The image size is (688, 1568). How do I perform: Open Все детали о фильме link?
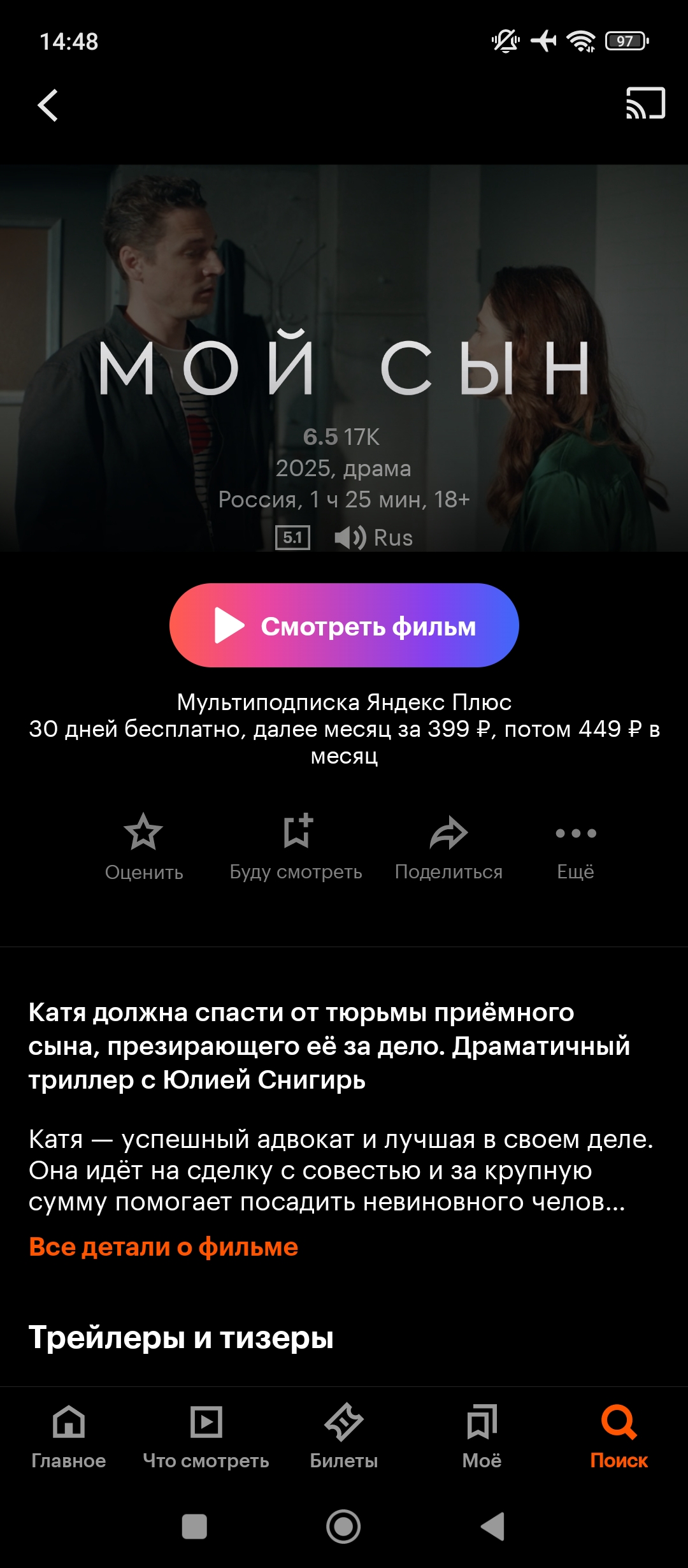point(164,1247)
